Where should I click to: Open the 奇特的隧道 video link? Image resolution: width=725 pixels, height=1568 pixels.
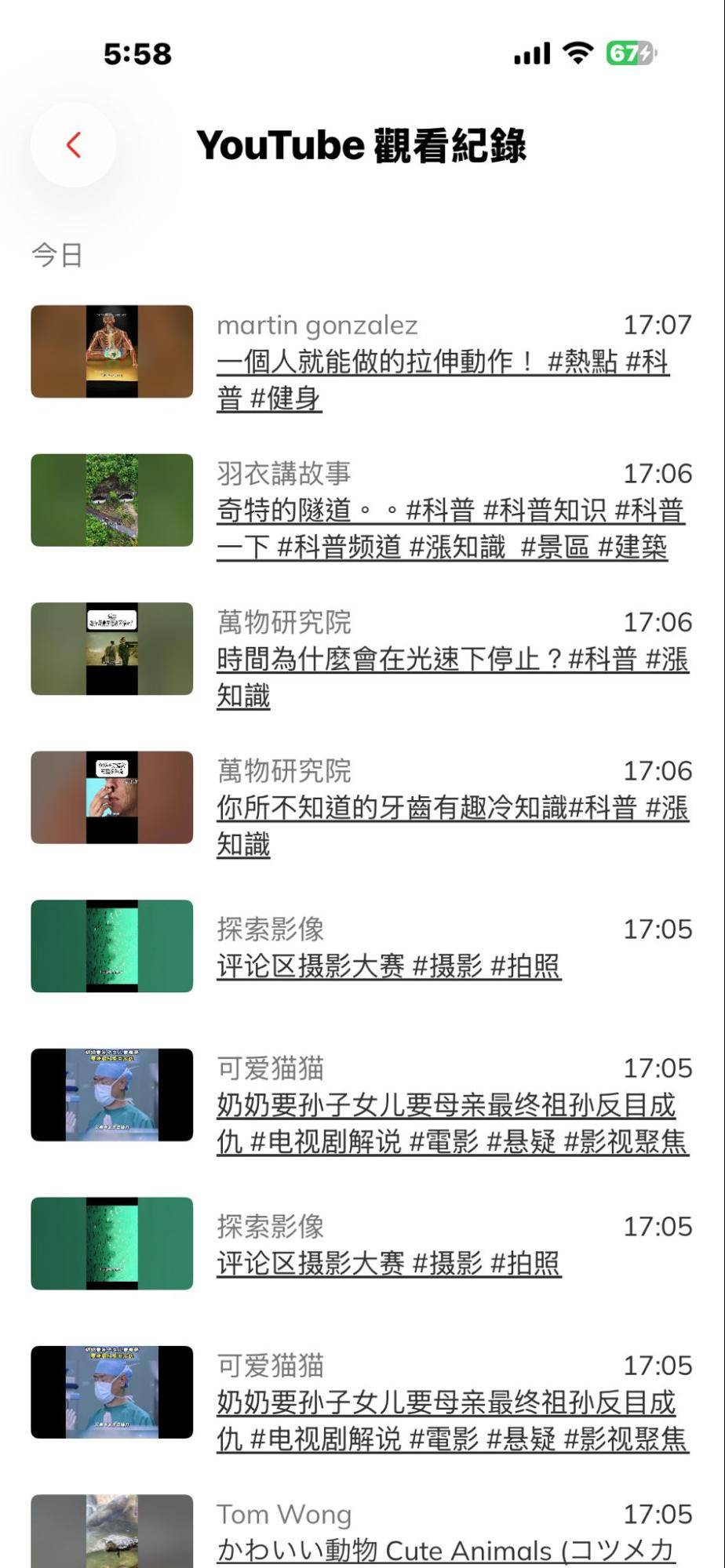(x=451, y=529)
